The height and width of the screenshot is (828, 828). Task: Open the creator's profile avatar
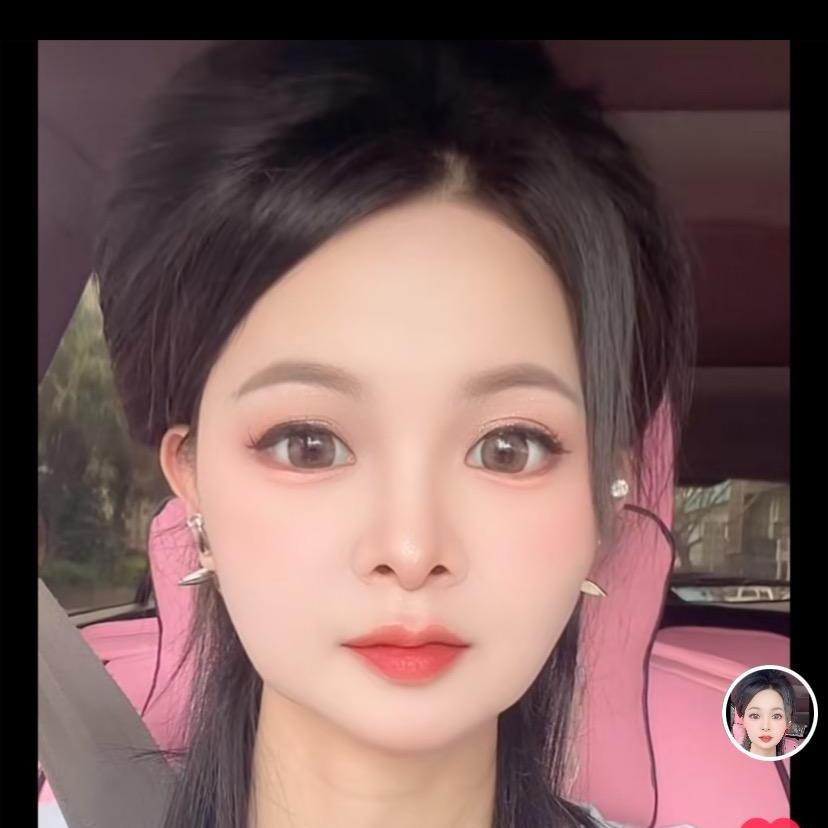[769, 712]
